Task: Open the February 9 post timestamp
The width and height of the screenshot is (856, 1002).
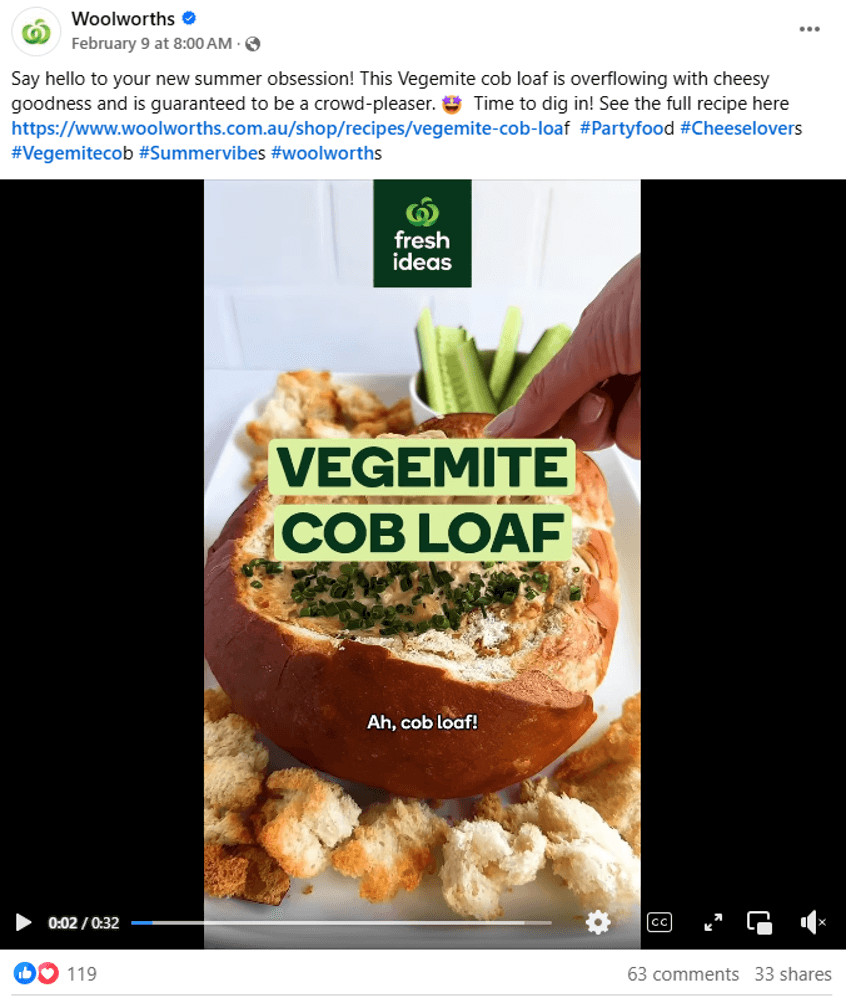Action: point(151,43)
